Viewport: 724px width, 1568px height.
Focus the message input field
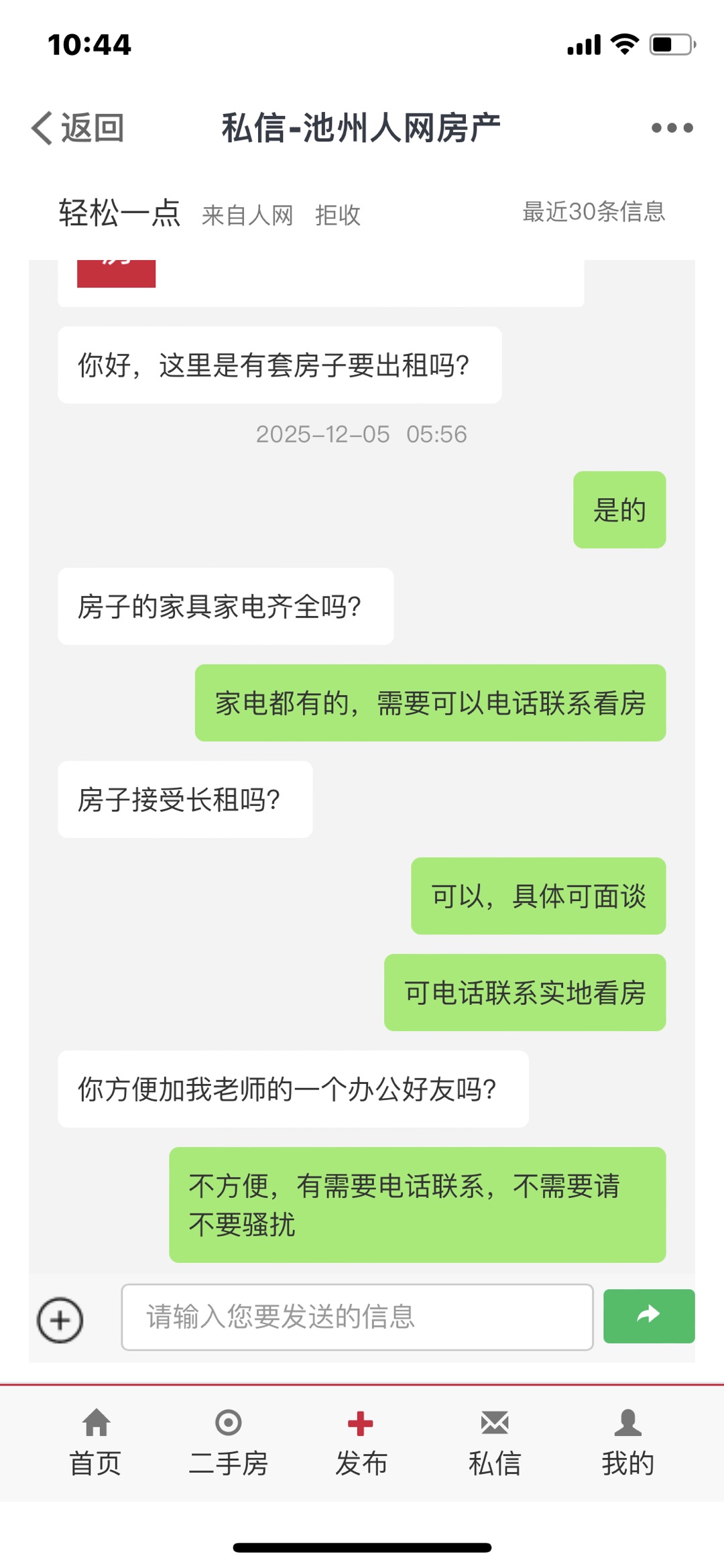pos(357,1317)
